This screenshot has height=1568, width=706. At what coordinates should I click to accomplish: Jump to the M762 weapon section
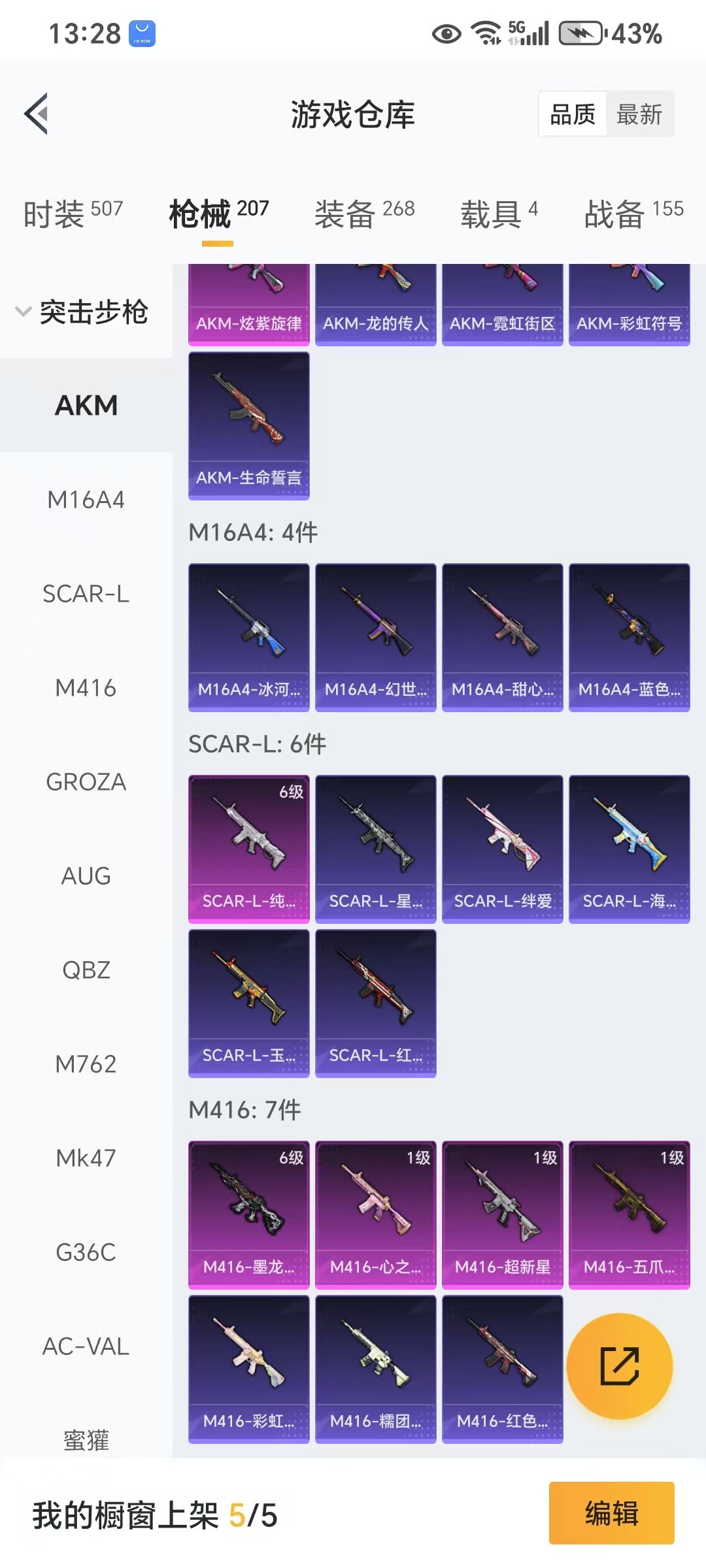pos(86,1064)
